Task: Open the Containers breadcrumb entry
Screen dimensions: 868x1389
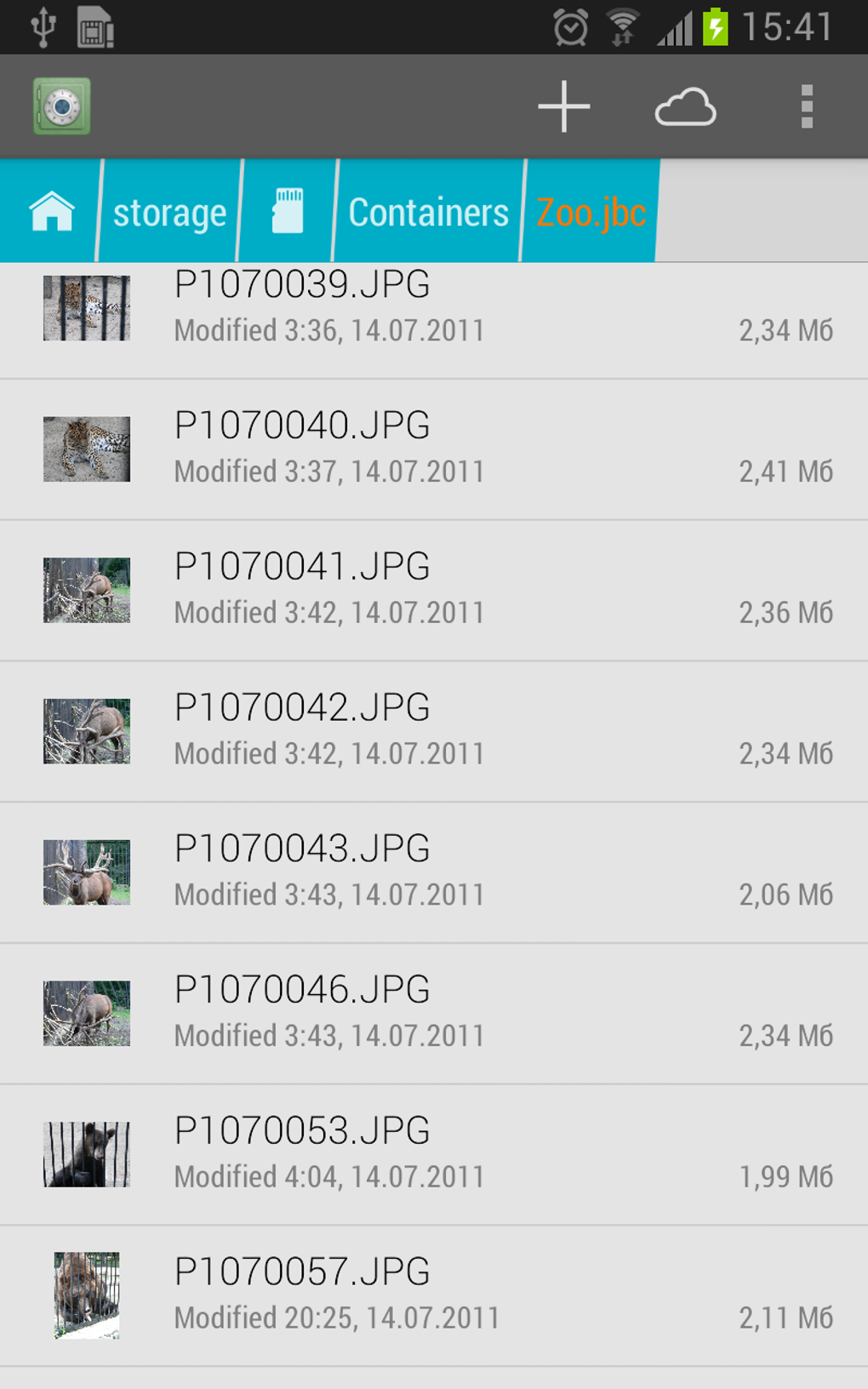Action: click(x=428, y=210)
